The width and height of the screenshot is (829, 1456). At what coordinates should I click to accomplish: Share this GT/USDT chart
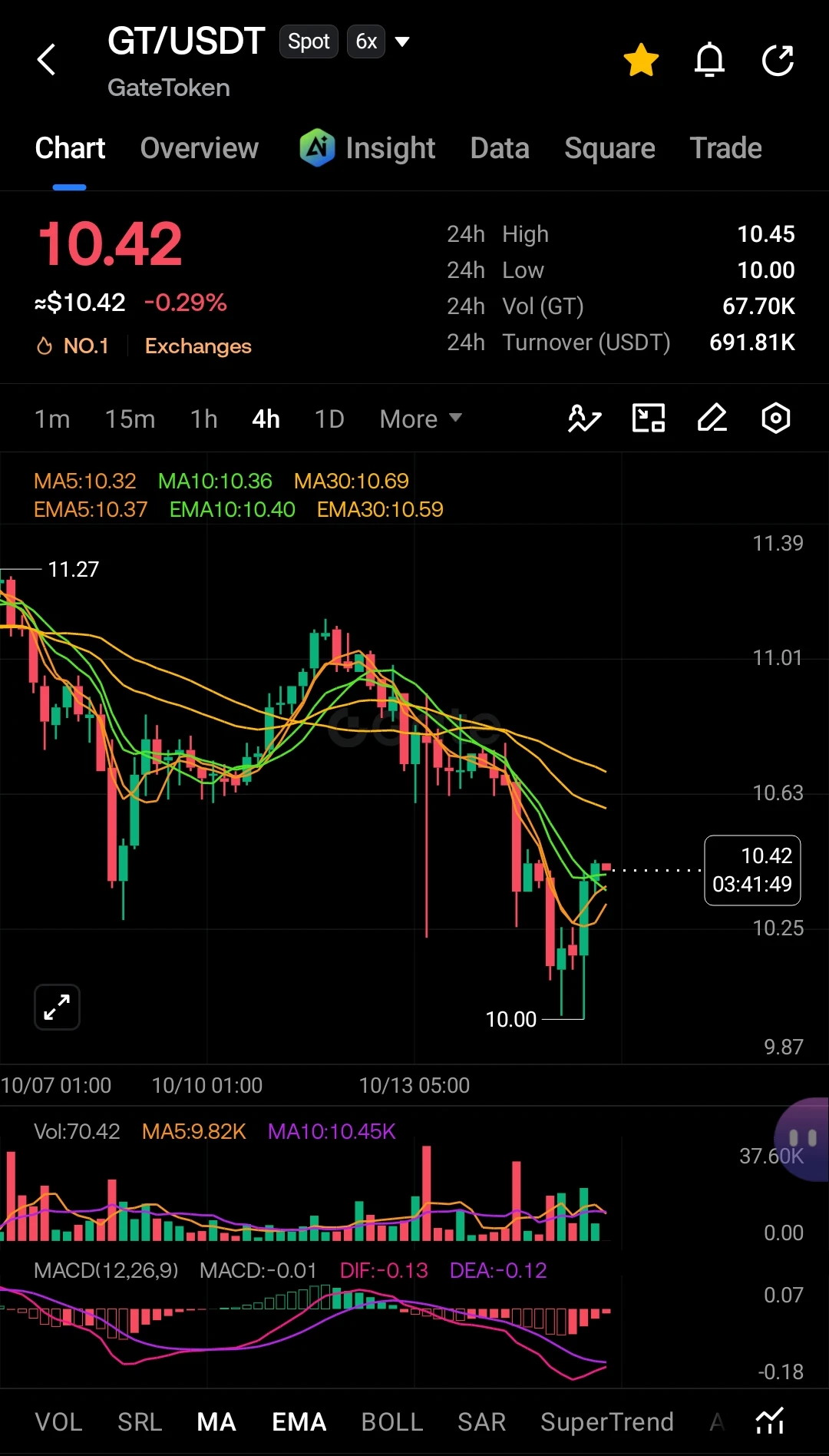click(x=778, y=60)
